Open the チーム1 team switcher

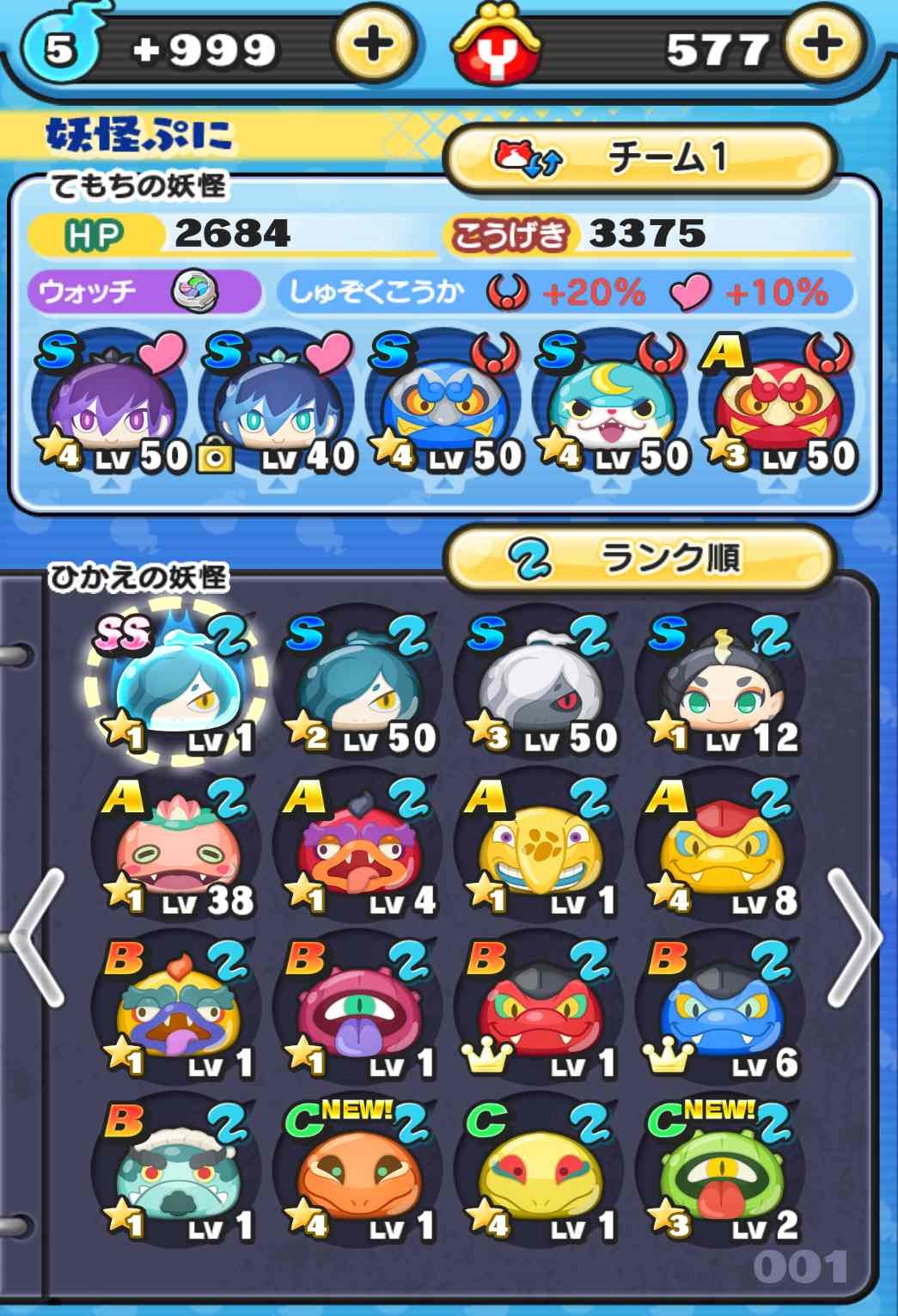638,158
